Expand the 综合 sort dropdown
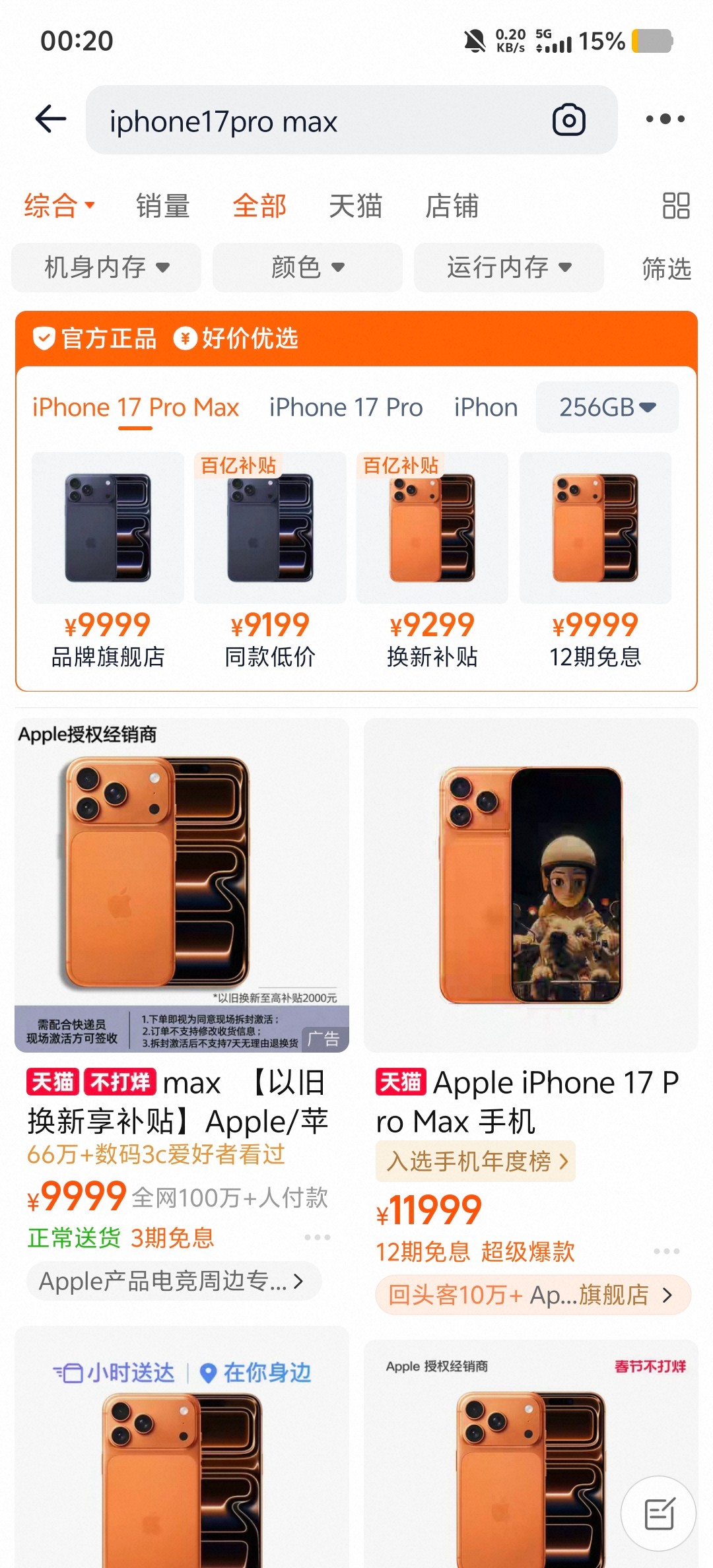This screenshot has height=1568, width=713. pos(59,206)
